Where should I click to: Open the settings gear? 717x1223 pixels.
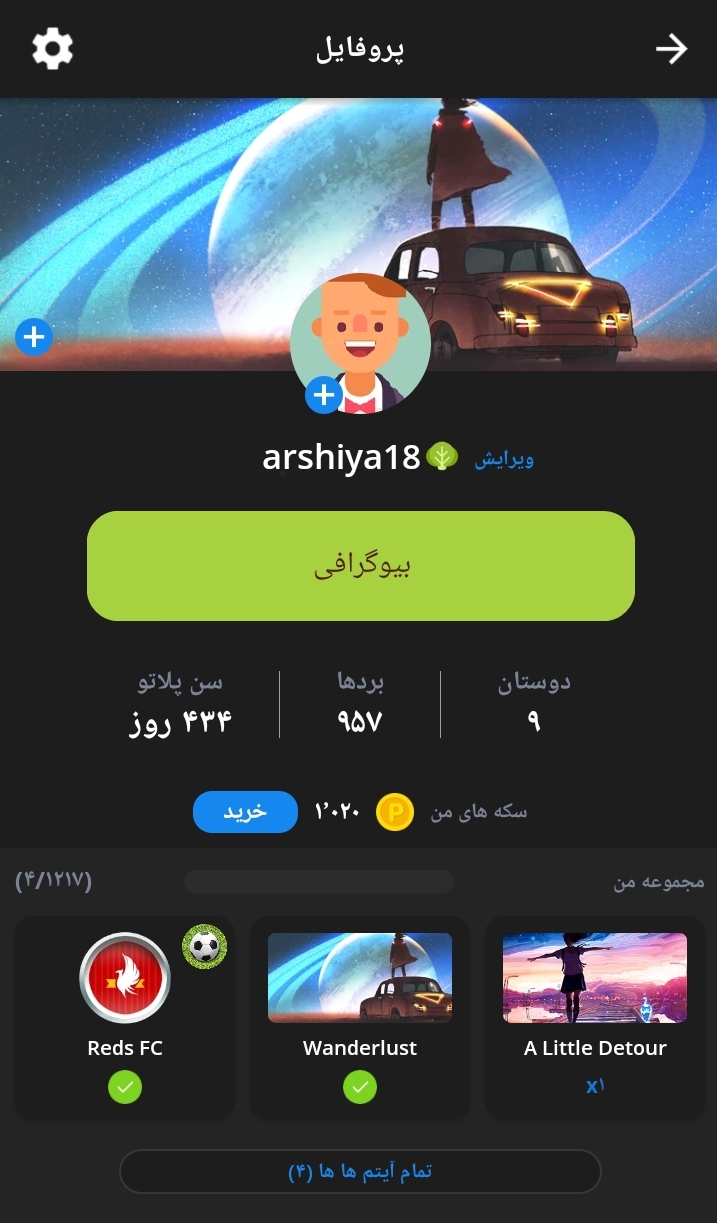(x=52, y=48)
